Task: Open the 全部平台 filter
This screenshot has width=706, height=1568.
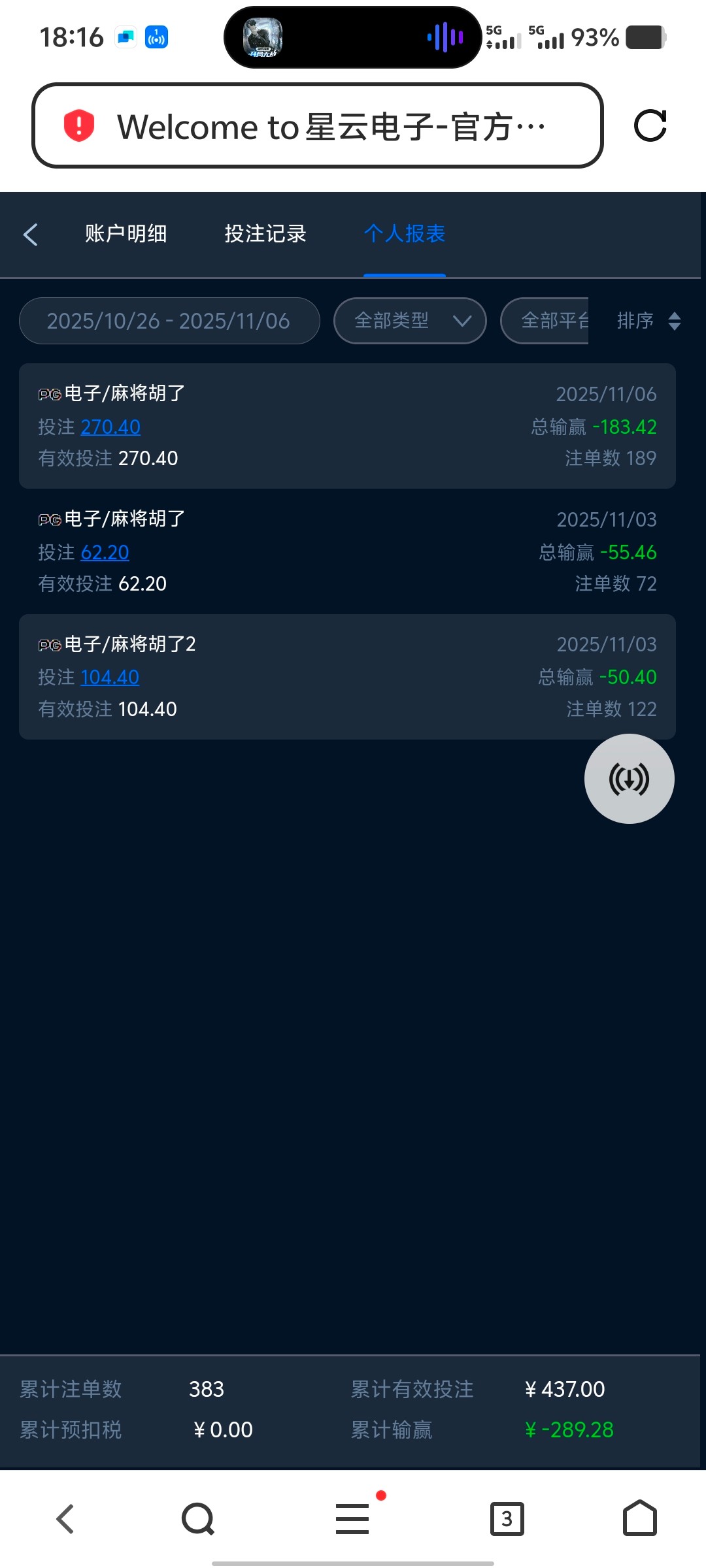Action: click(x=546, y=321)
